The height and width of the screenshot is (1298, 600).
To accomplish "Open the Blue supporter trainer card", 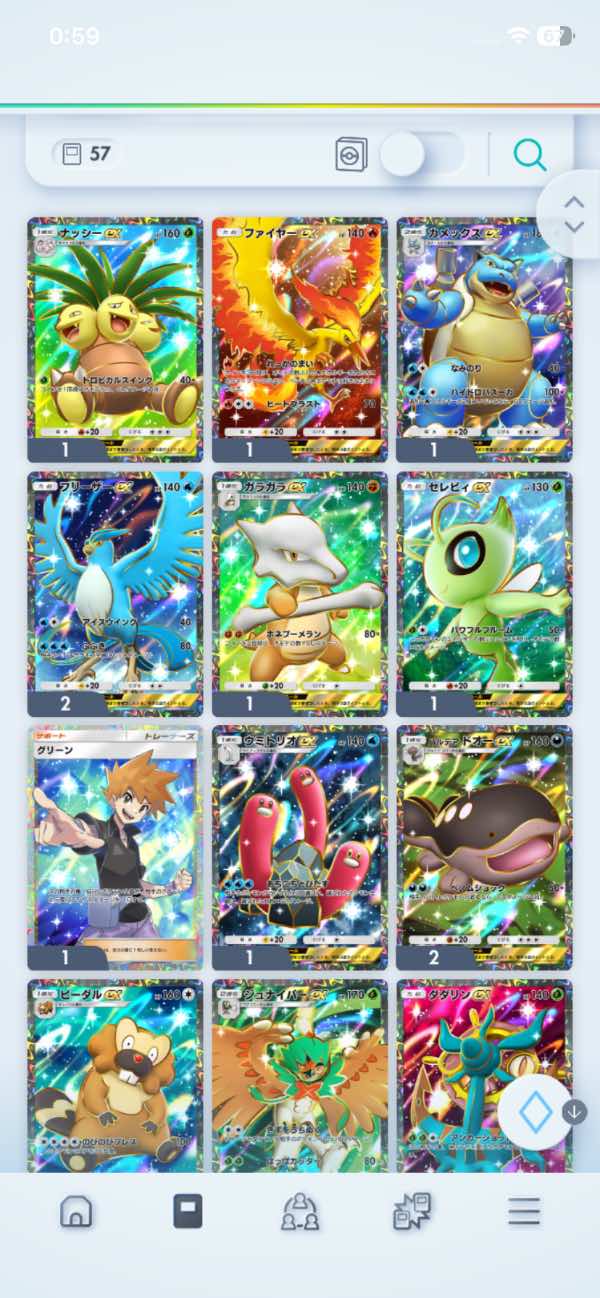I will 115,848.
